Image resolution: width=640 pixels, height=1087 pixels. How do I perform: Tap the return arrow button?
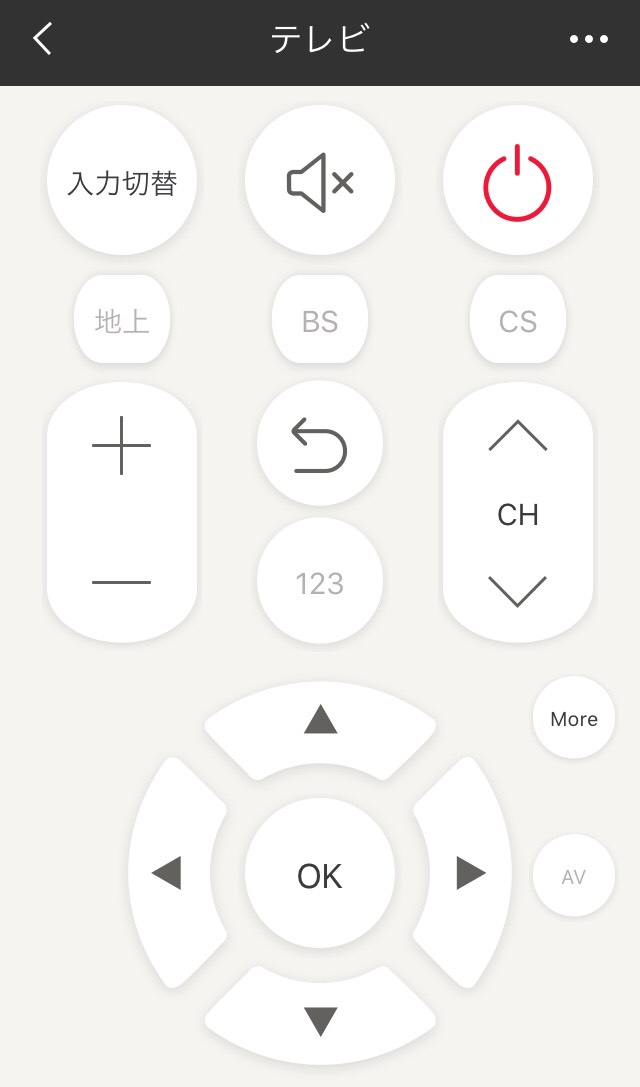320,443
